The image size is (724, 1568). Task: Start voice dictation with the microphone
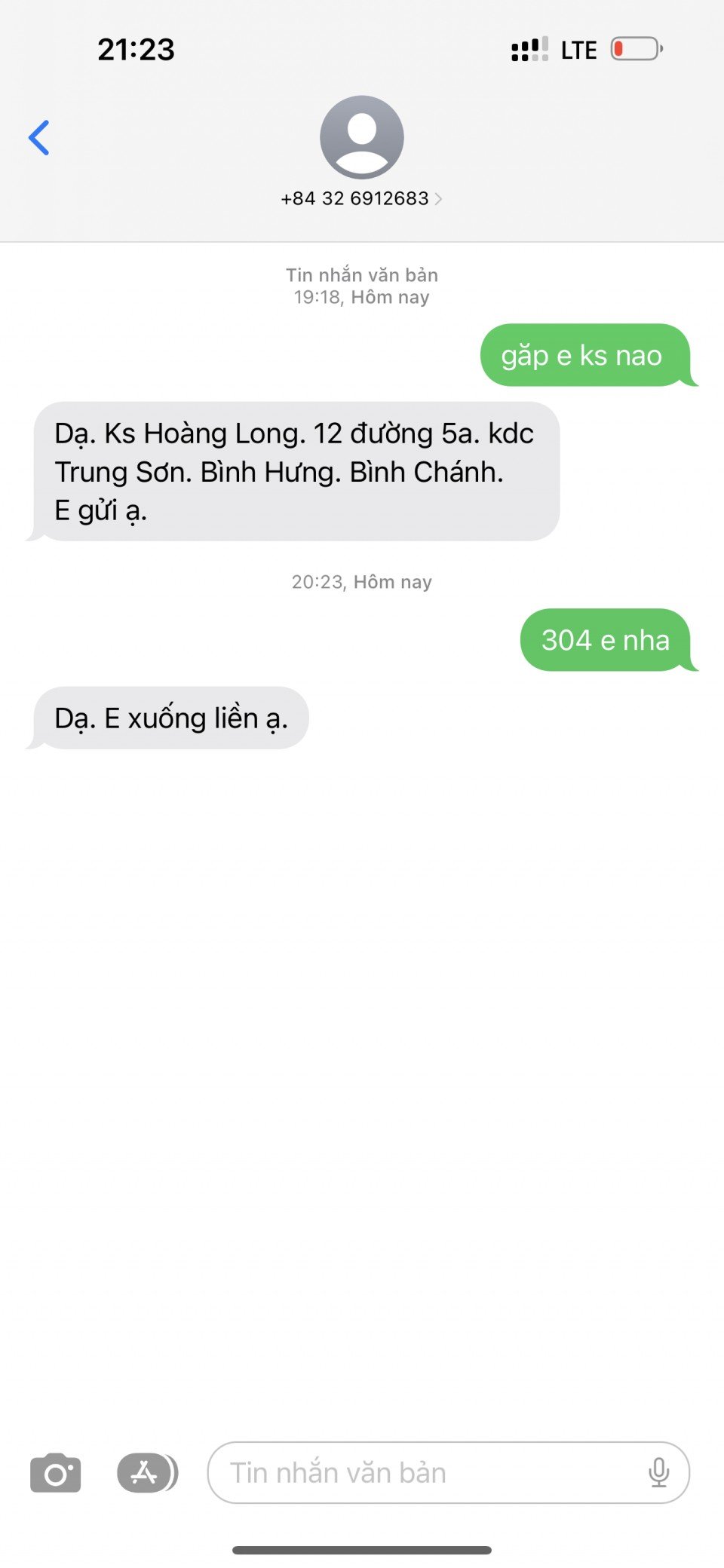tap(658, 1472)
